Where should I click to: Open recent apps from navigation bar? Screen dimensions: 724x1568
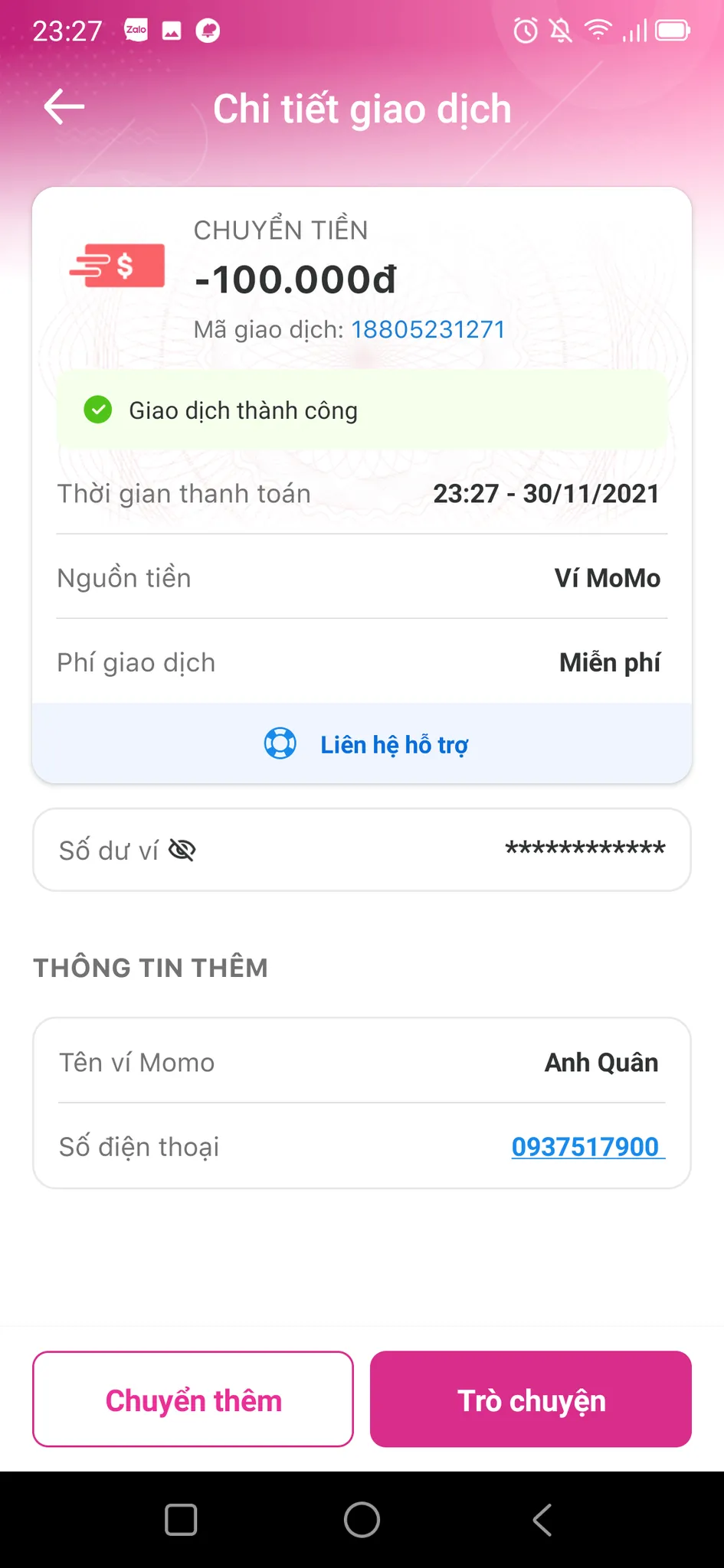181,1520
